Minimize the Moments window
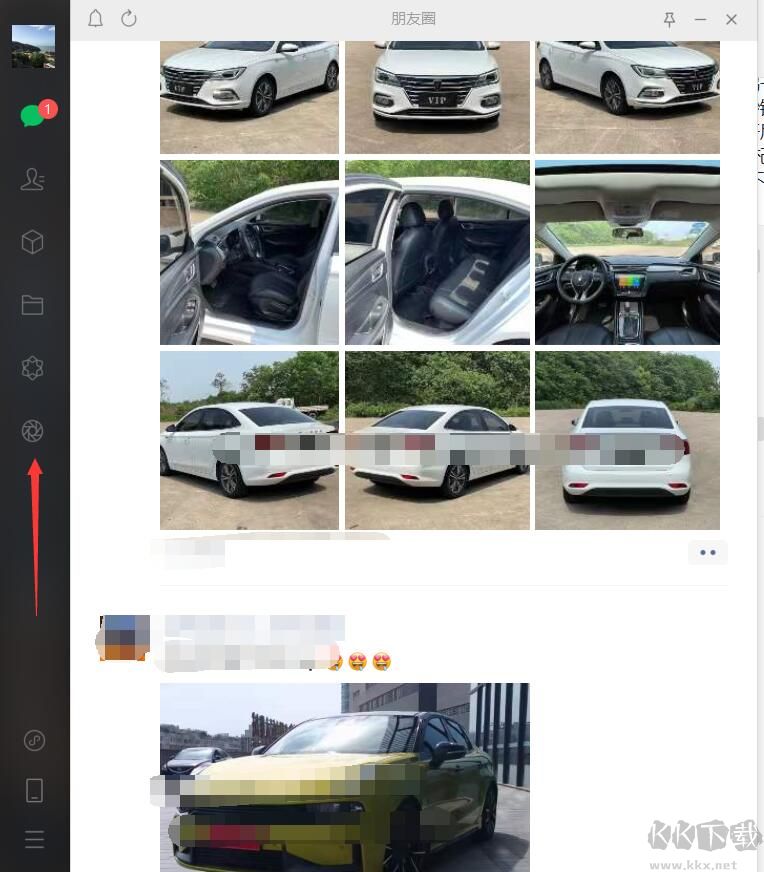 (701, 19)
